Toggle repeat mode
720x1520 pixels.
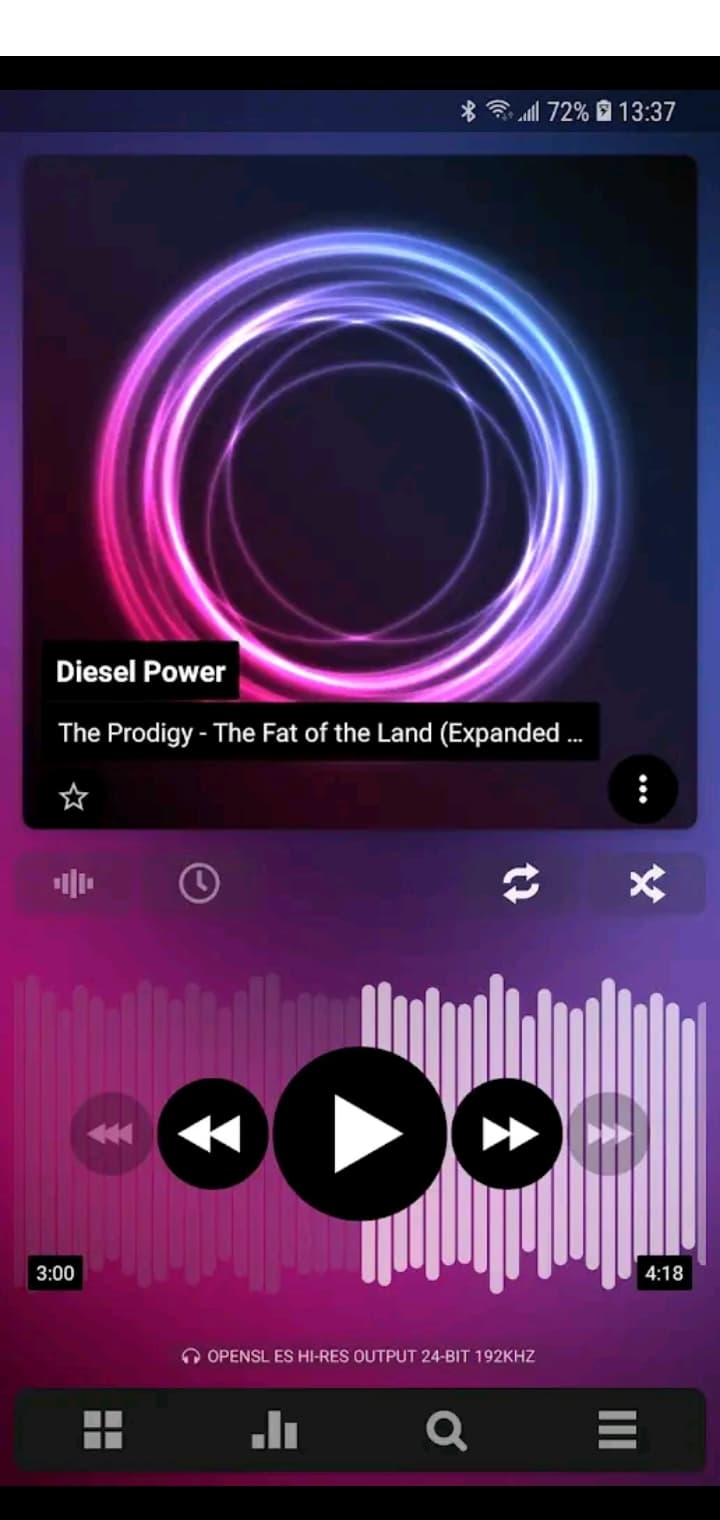click(x=521, y=883)
